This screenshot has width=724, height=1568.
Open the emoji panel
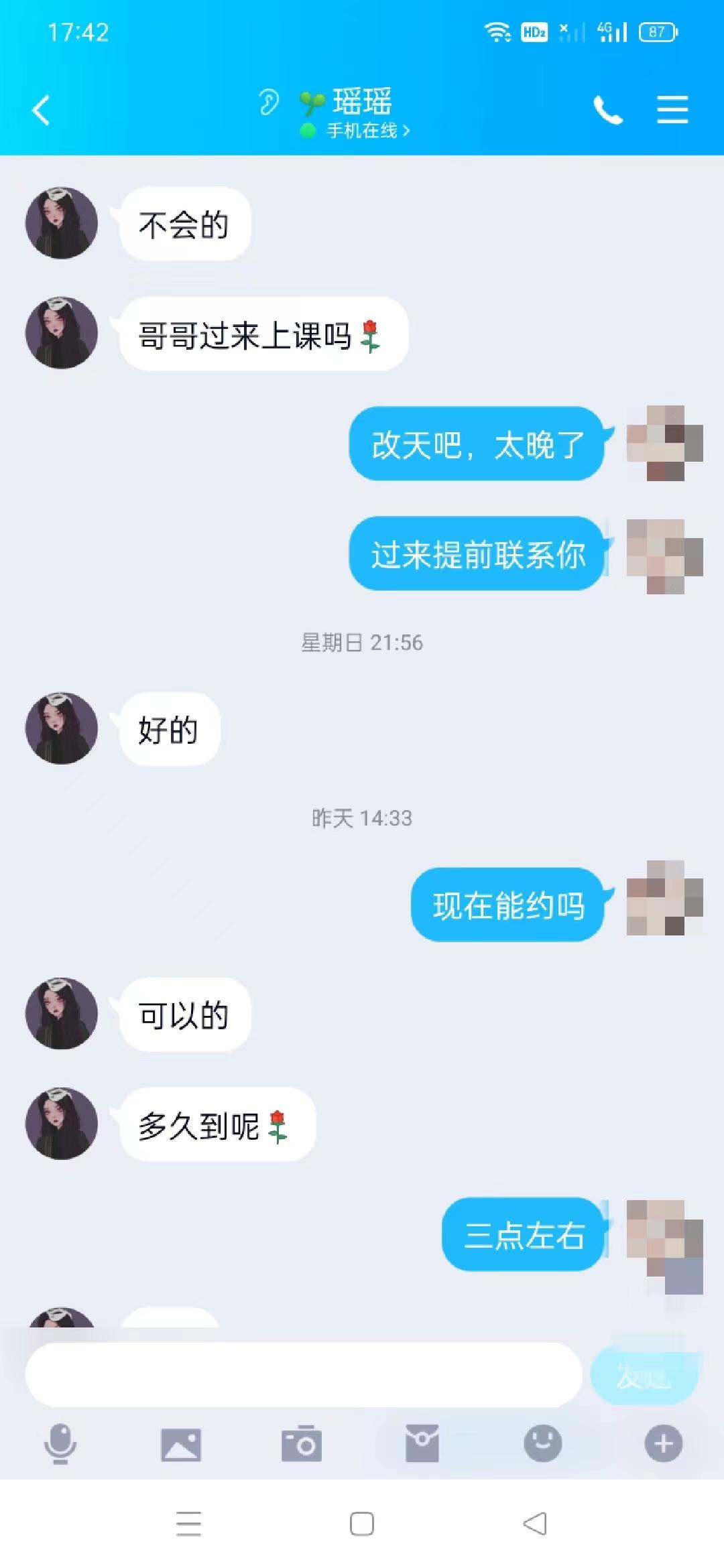pos(542,1443)
